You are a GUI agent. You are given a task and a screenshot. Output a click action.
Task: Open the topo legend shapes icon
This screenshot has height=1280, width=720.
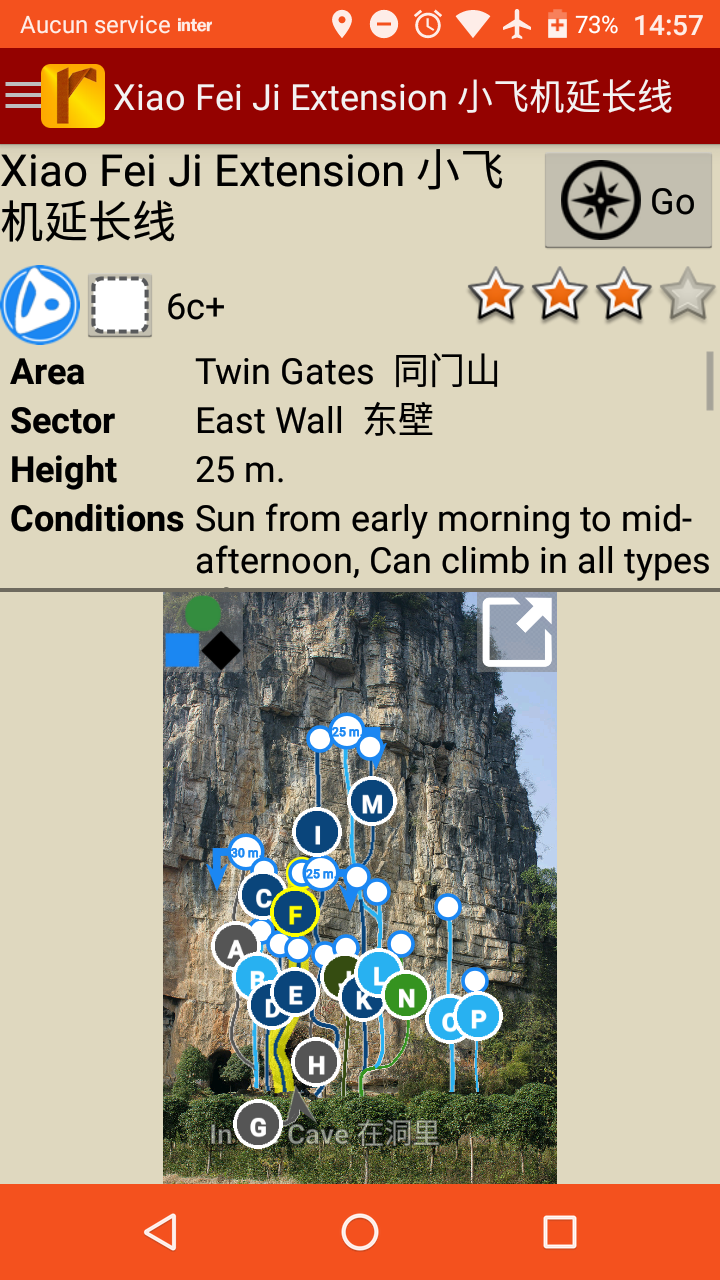(x=203, y=633)
